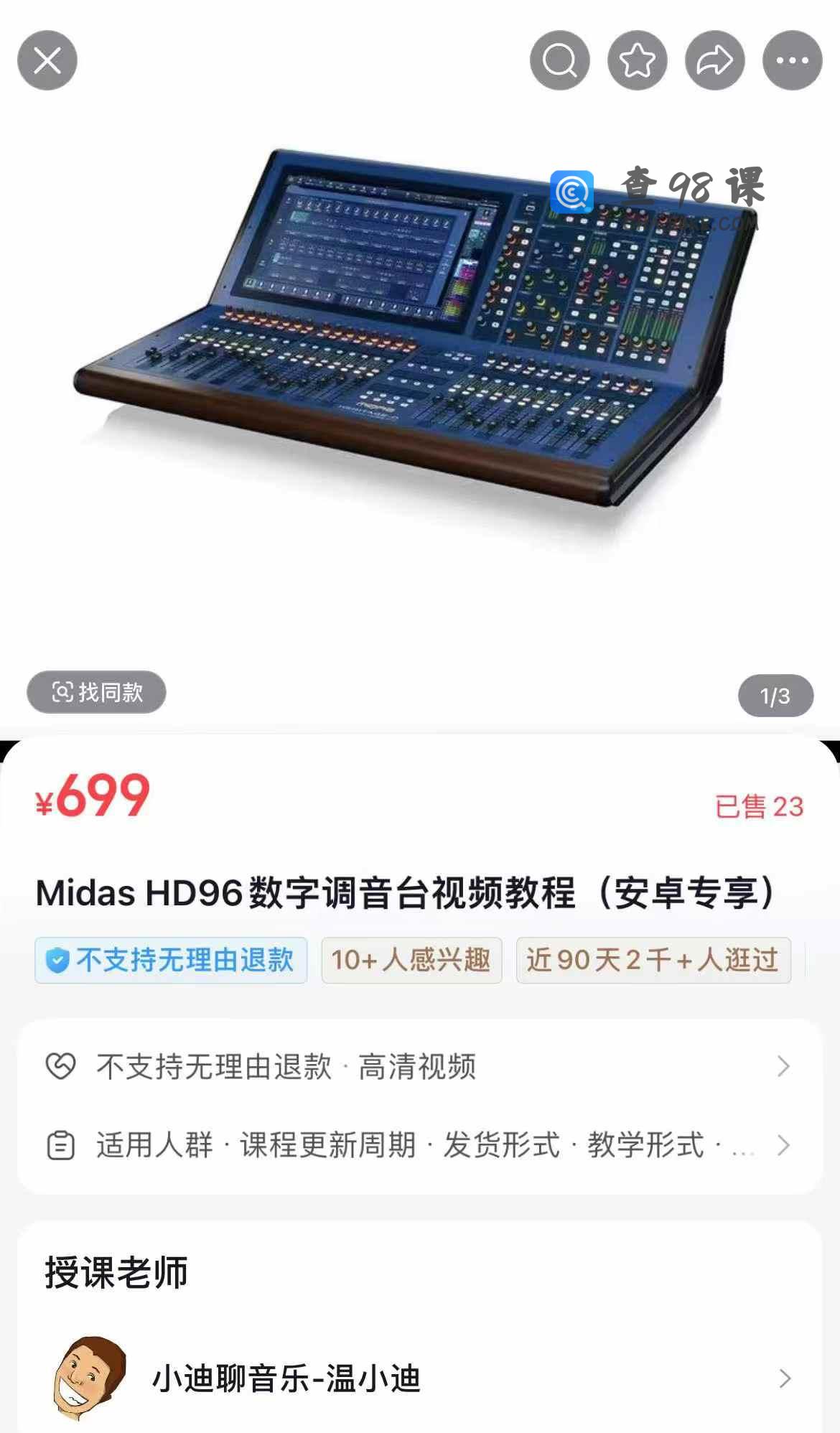The height and width of the screenshot is (1433, 840).
Task: Add this course to favorites
Action: coord(638,60)
